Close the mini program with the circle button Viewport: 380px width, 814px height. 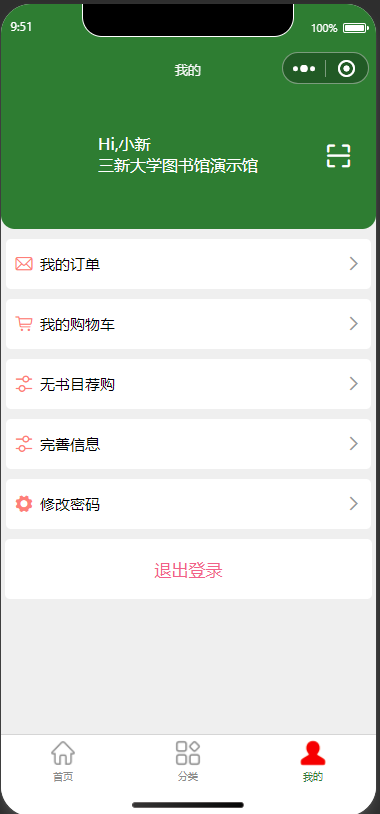coord(346,69)
